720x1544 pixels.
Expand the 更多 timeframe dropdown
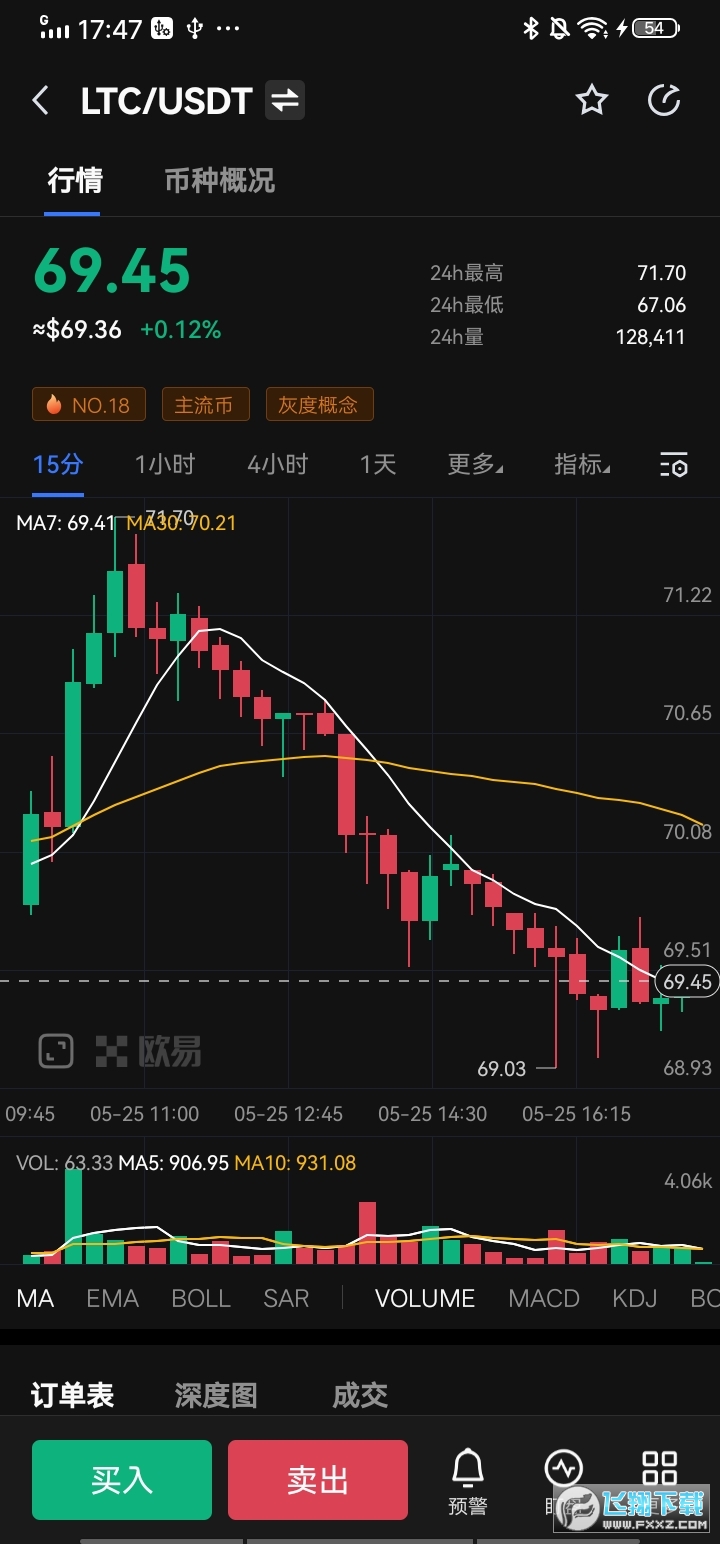tap(476, 465)
